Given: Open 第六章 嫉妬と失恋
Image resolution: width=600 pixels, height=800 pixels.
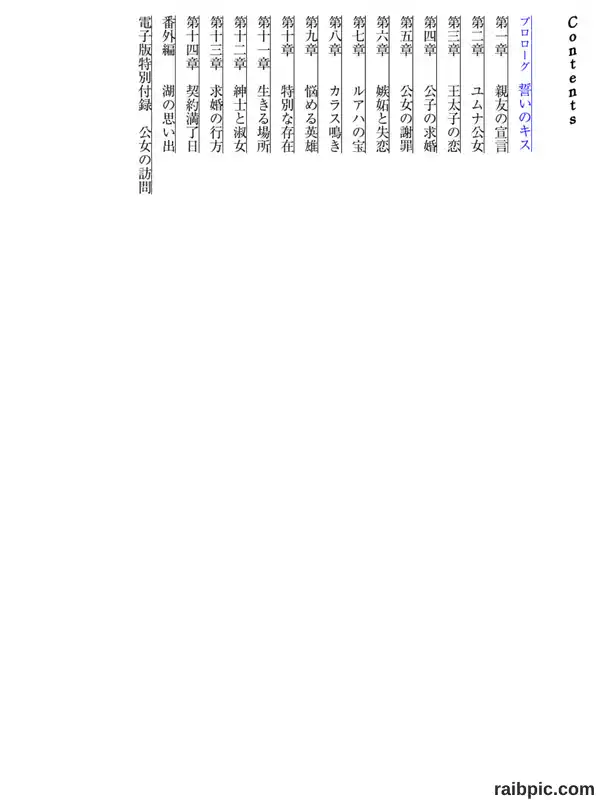Looking at the screenshot, I should tap(383, 84).
